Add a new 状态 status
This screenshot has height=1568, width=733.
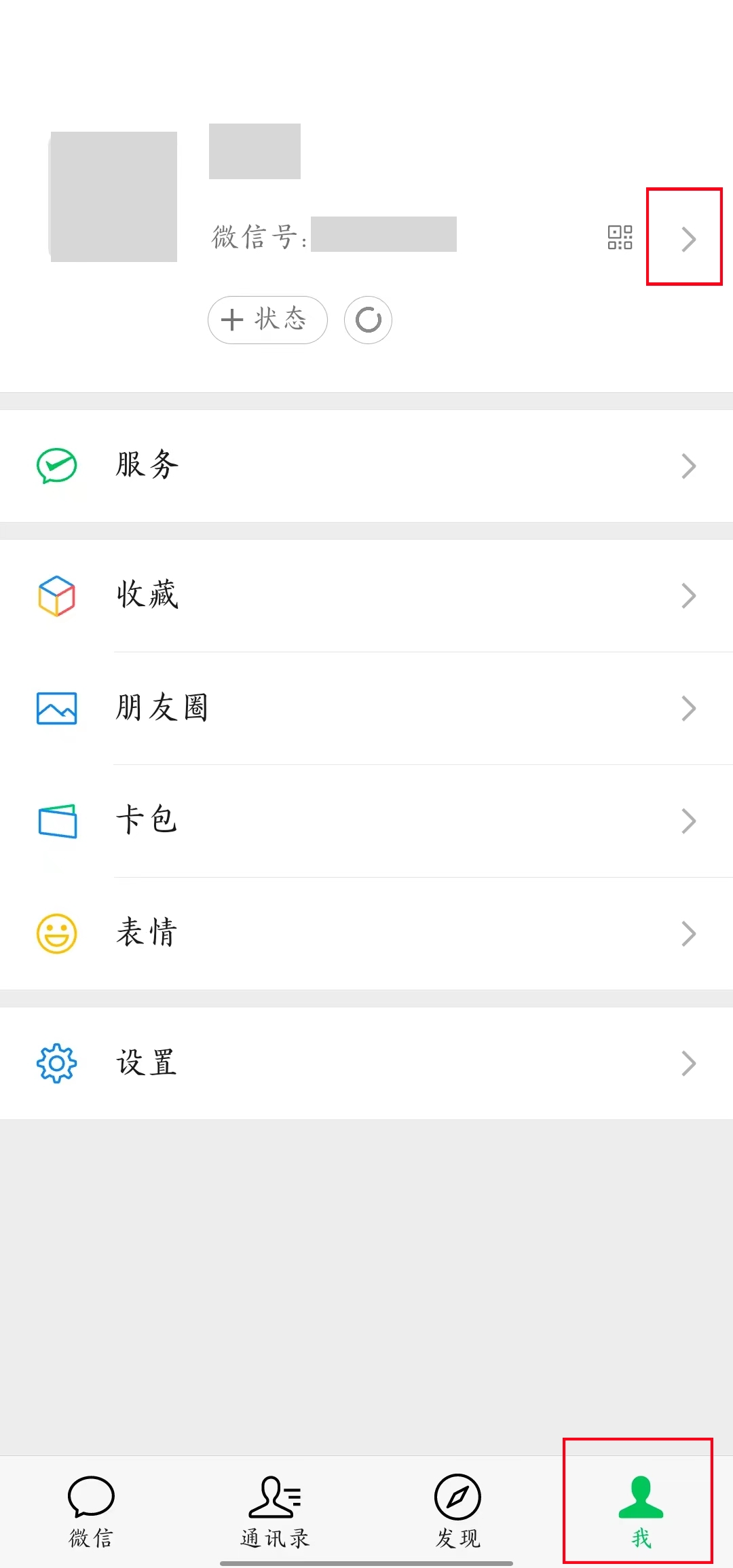click(267, 320)
